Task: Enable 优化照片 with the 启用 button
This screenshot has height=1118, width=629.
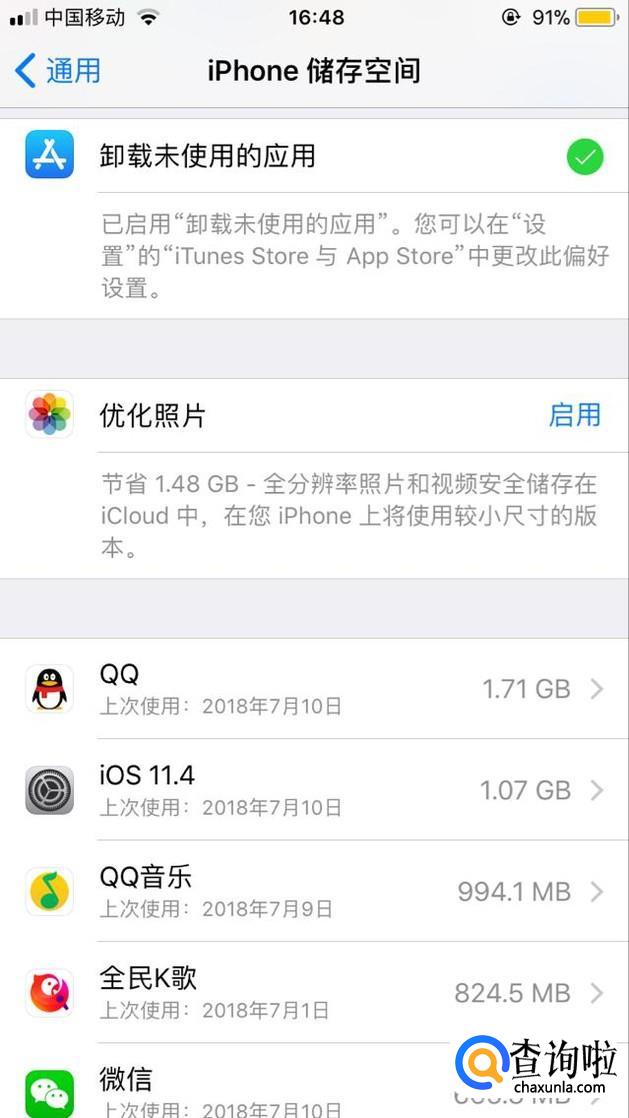Action: click(574, 415)
